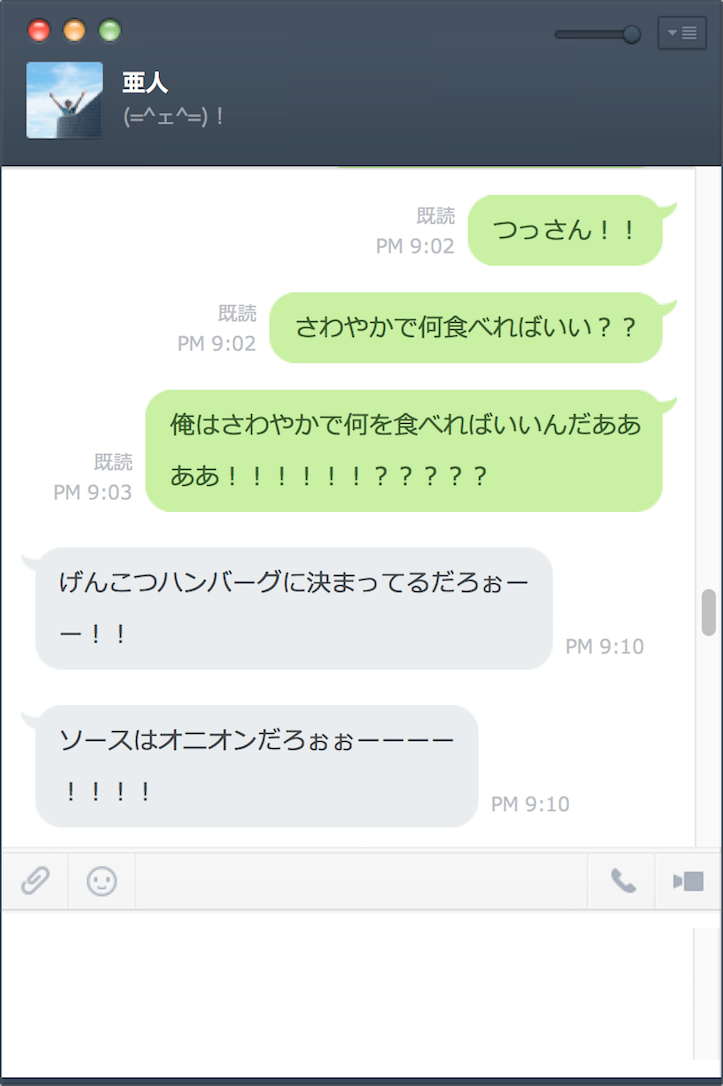The width and height of the screenshot is (723, 1086).
Task: Open the emoji and sticker picker
Action: 101,881
